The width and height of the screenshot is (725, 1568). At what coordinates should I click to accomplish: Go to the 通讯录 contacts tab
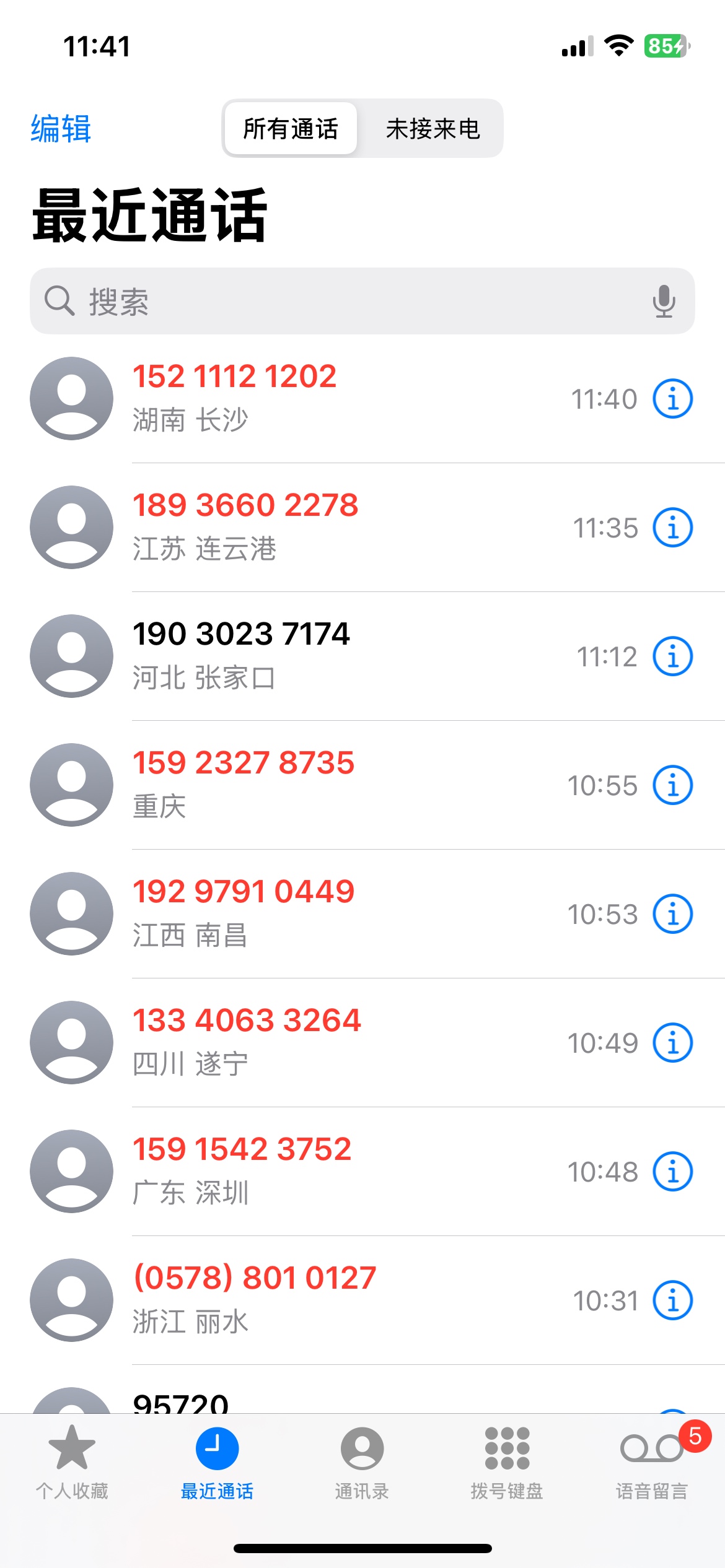(x=362, y=1463)
